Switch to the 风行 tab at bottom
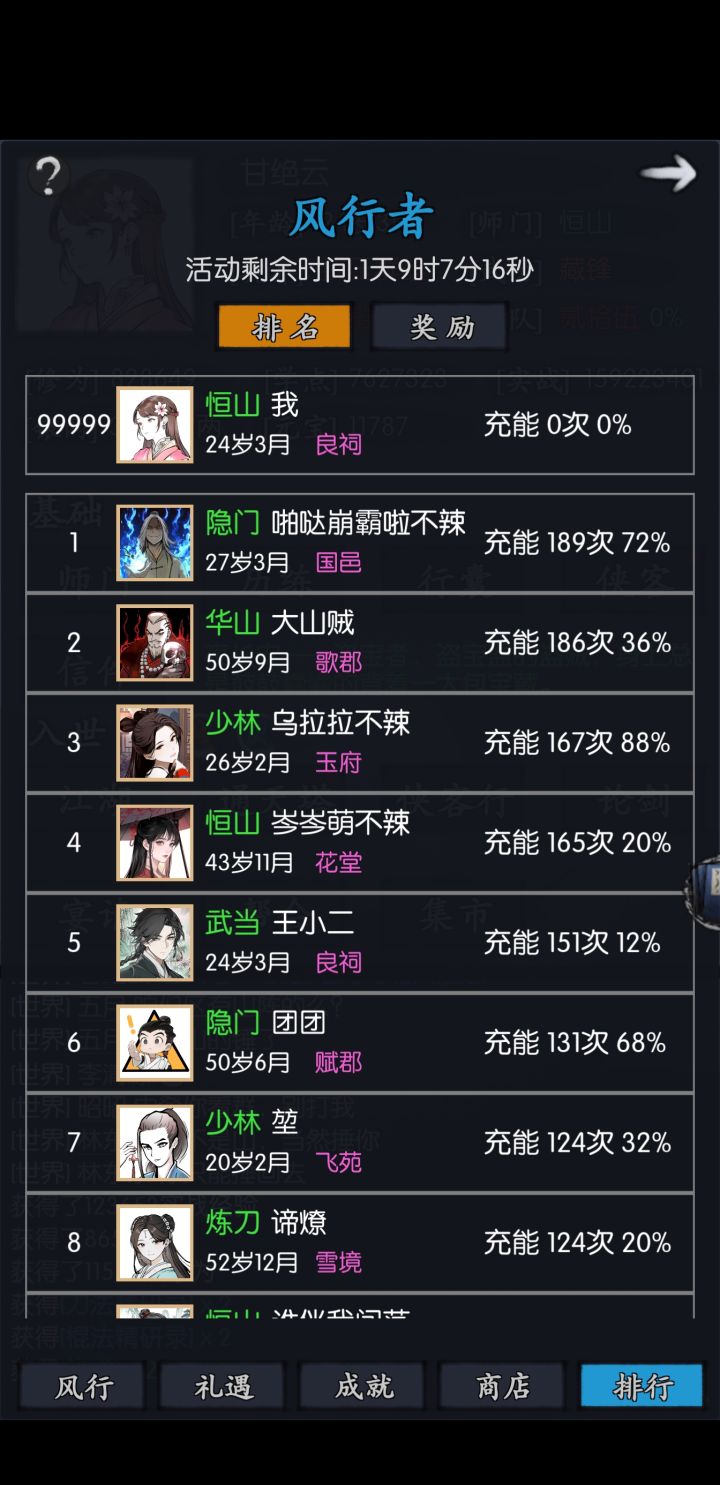 coord(81,1388)
